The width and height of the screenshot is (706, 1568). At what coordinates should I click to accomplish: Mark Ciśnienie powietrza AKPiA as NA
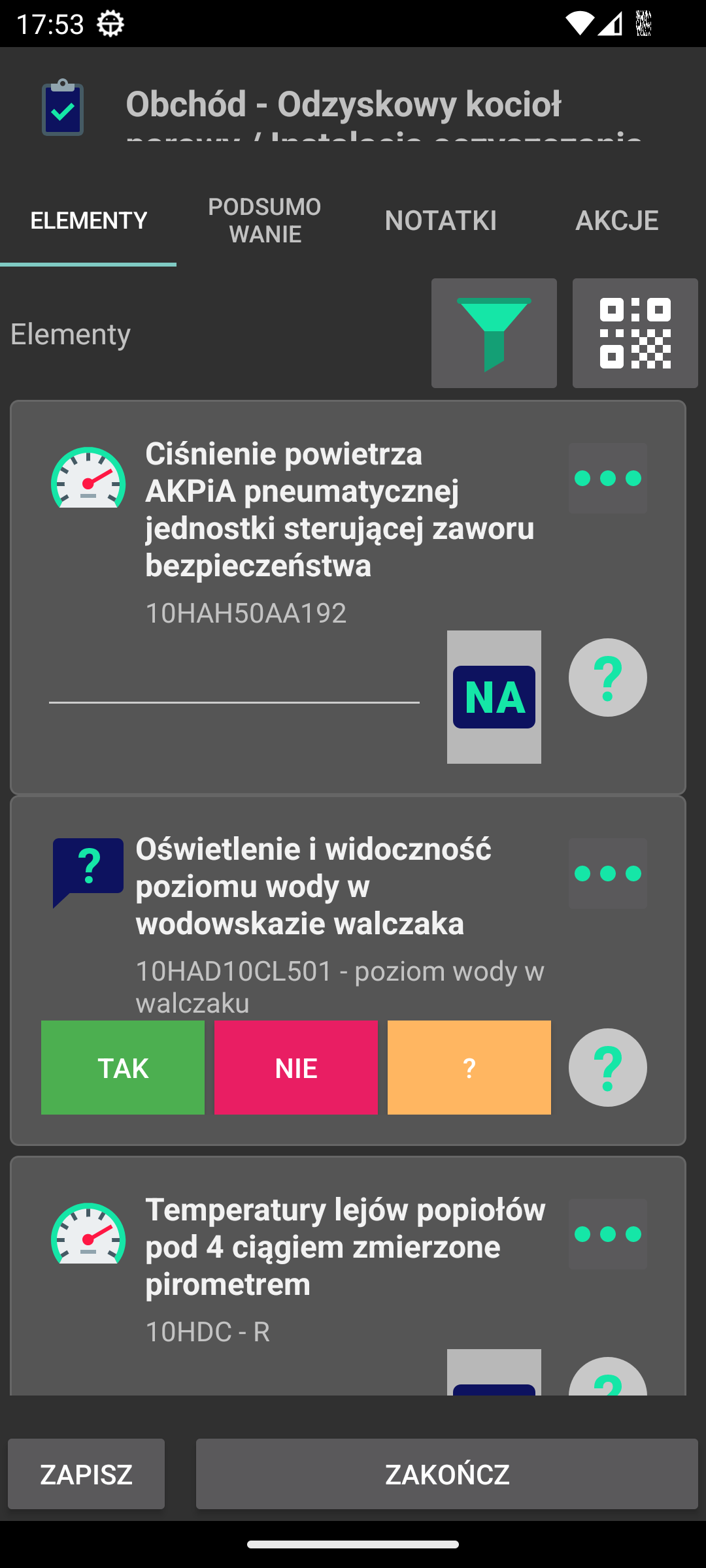point(494,696)
